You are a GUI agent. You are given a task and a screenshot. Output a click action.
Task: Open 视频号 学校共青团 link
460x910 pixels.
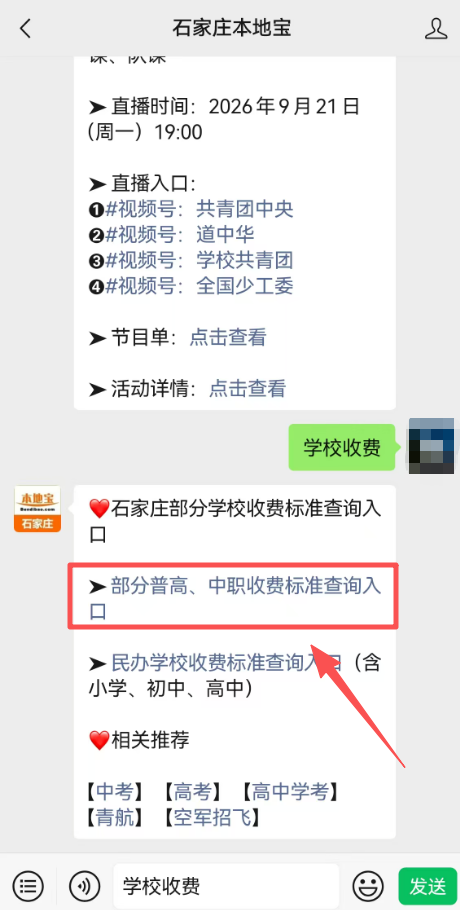[199, 260]
